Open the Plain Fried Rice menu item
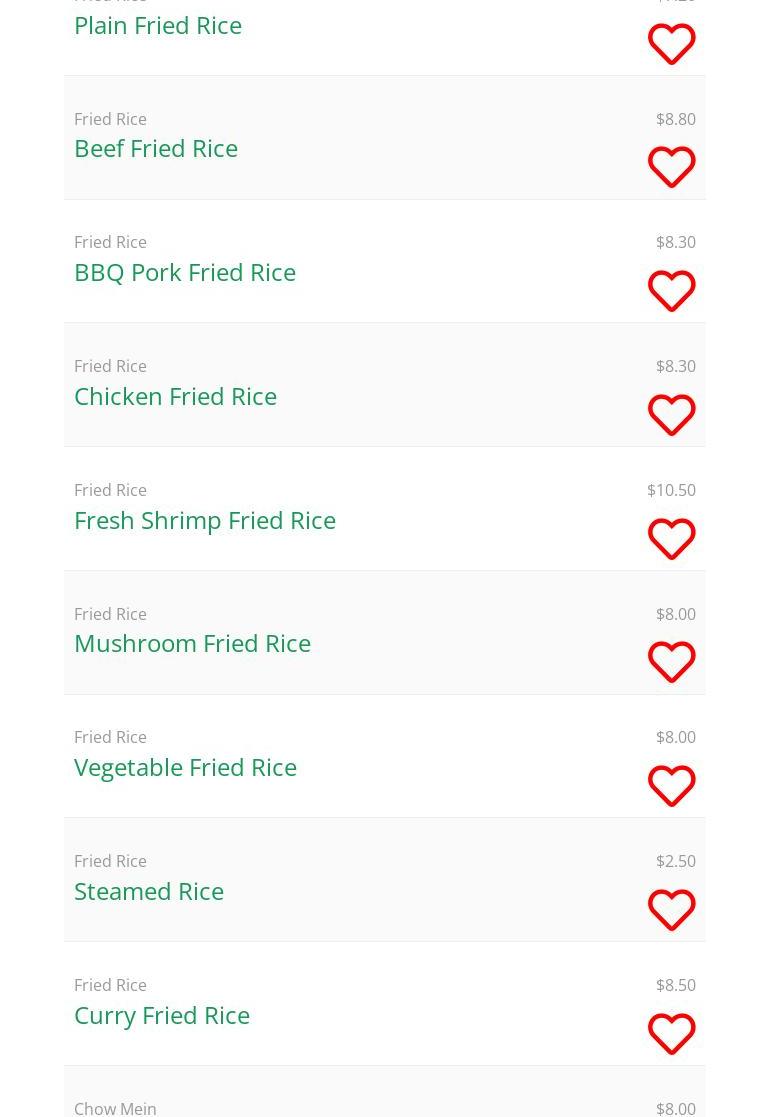 pyautogui.click(x=158, y=25)
